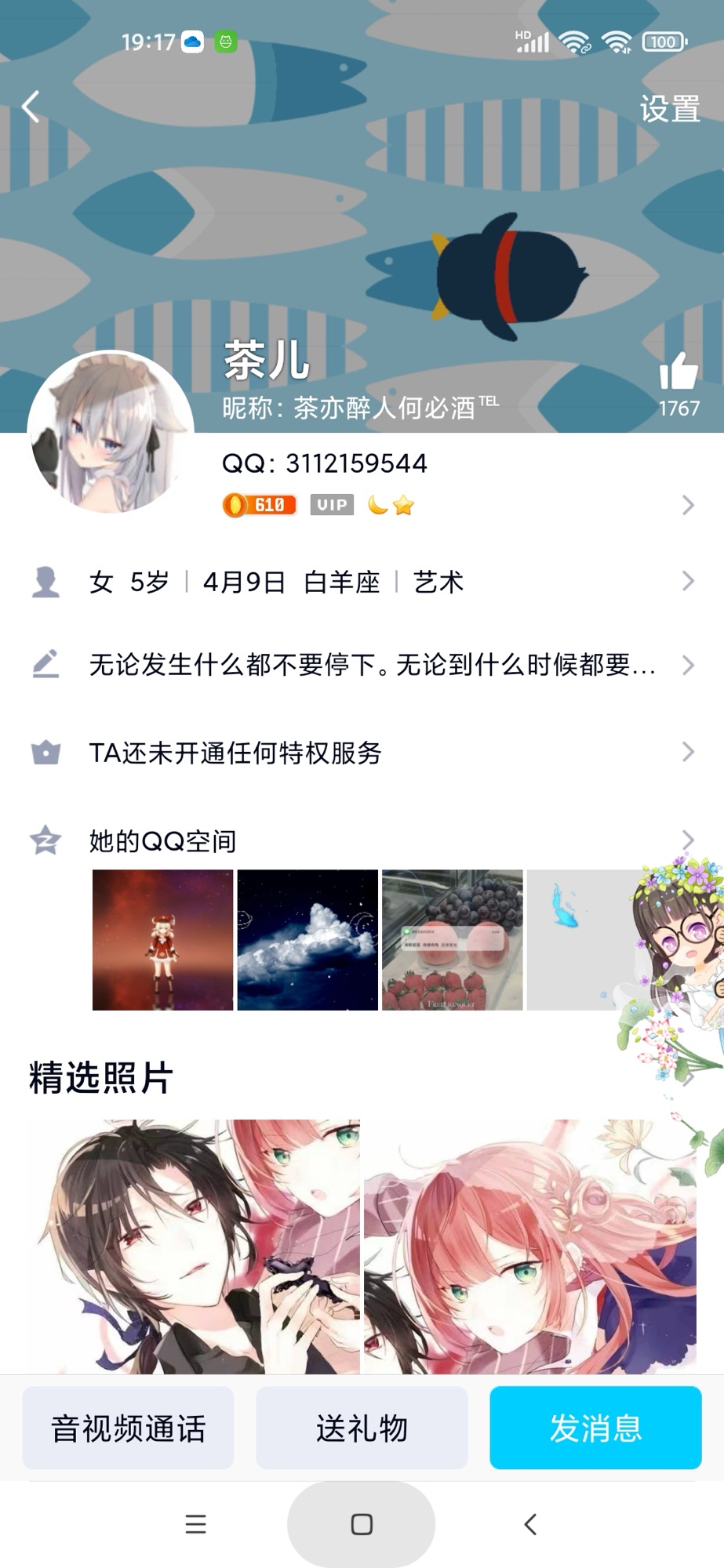Open the profile avatar picture
The image size is (724, 1568).
coord(111,433)
